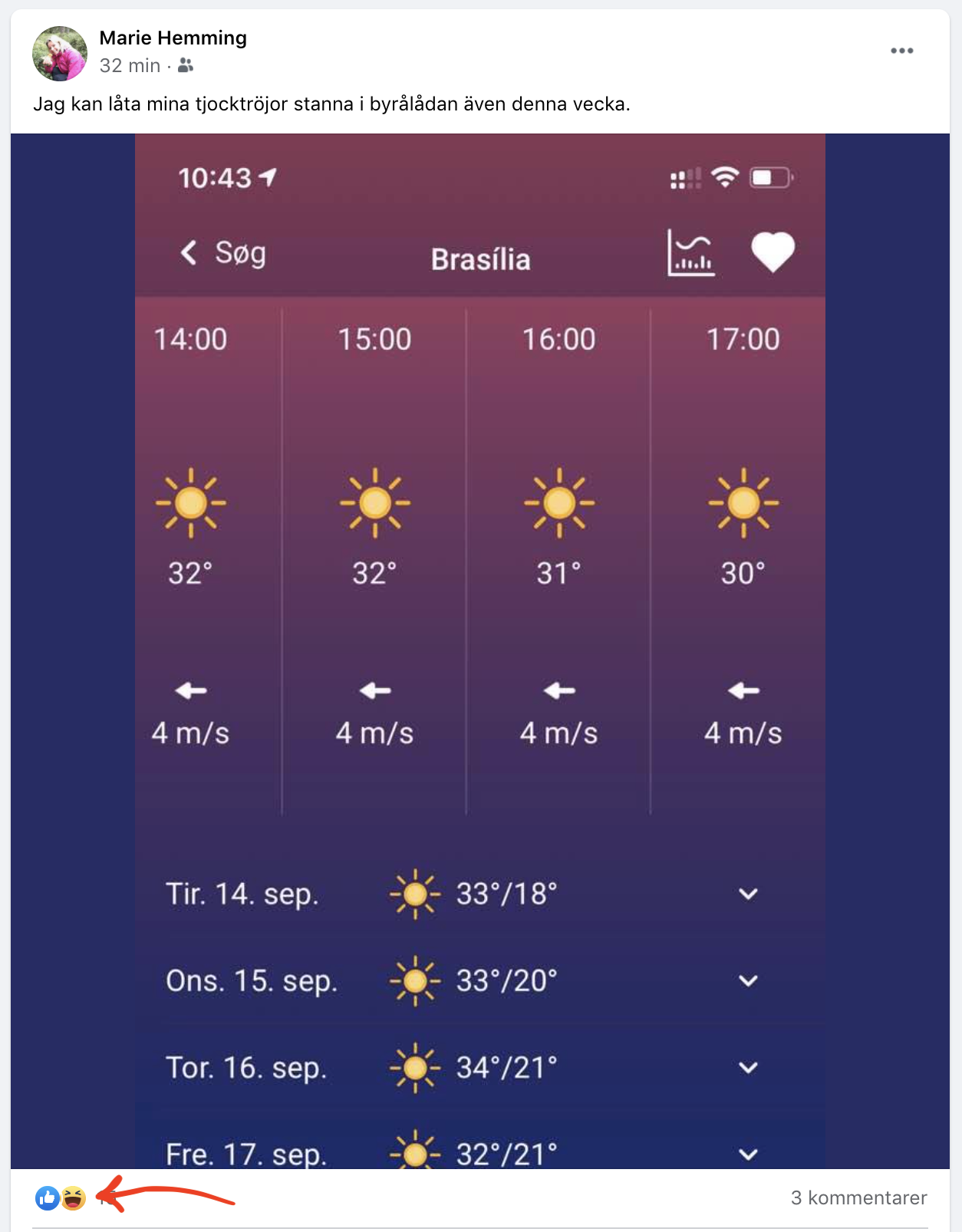This screenshot has height=1232, width=962.
Task: Tap the 32 min post timestamp
Action: [x=130, y=66]
